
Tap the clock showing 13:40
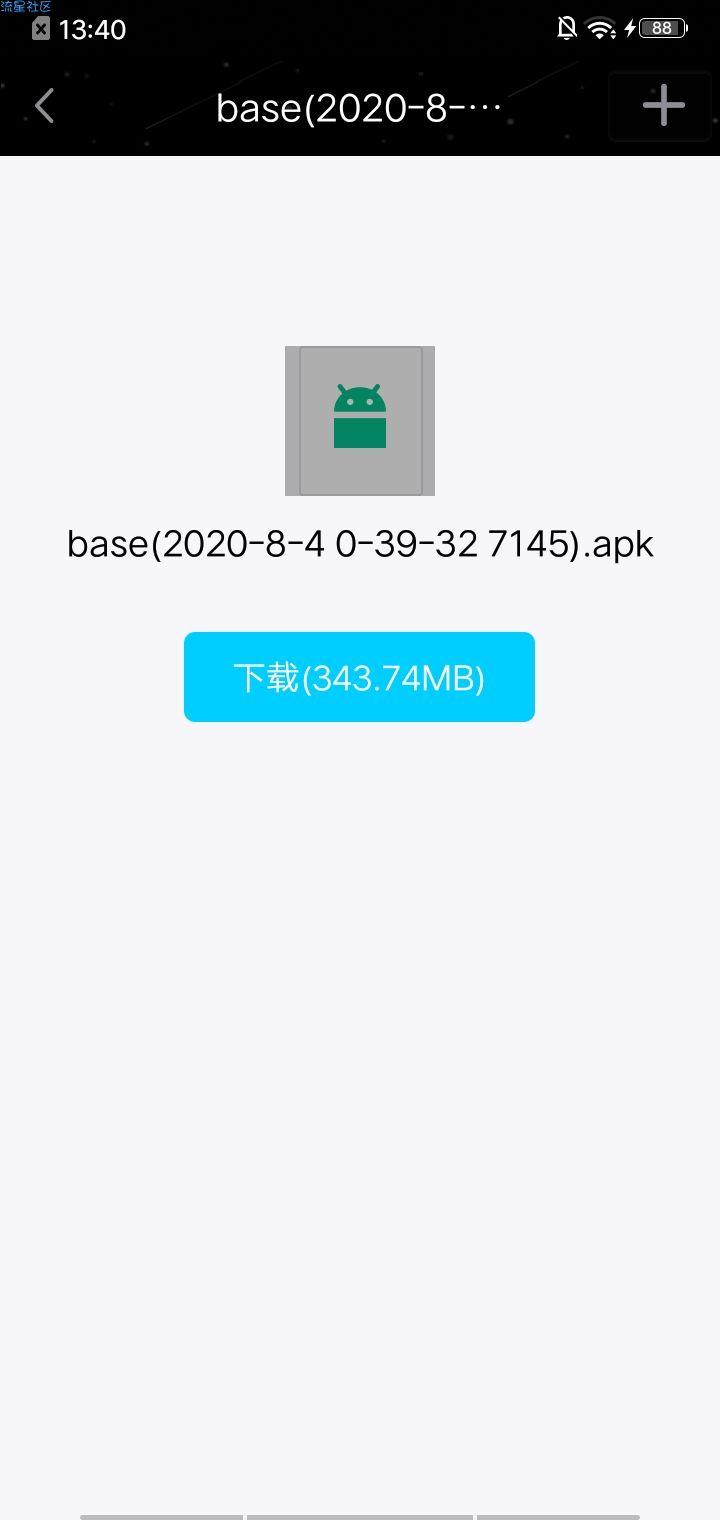tap(93, 30)
